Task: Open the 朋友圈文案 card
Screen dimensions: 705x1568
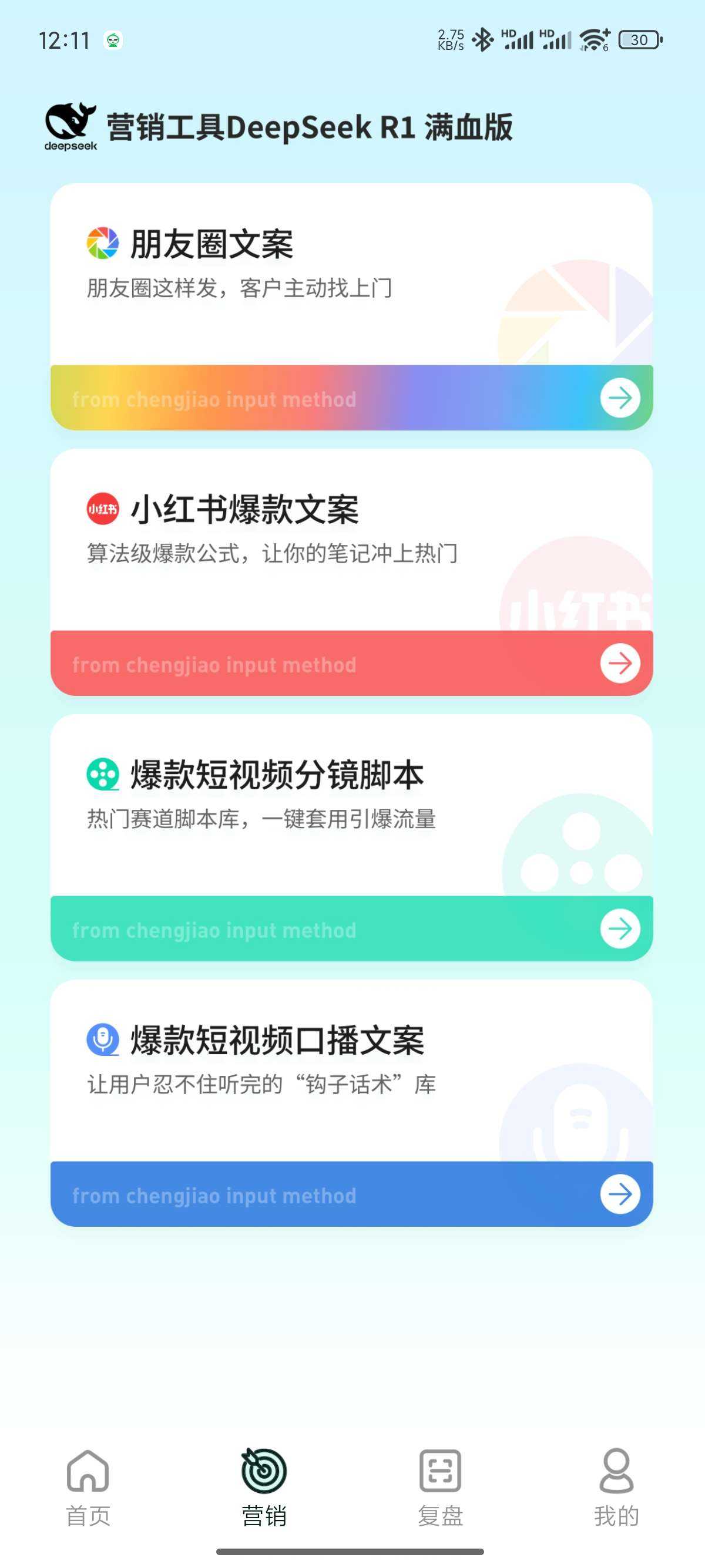Action: click(x=351, y=274)
